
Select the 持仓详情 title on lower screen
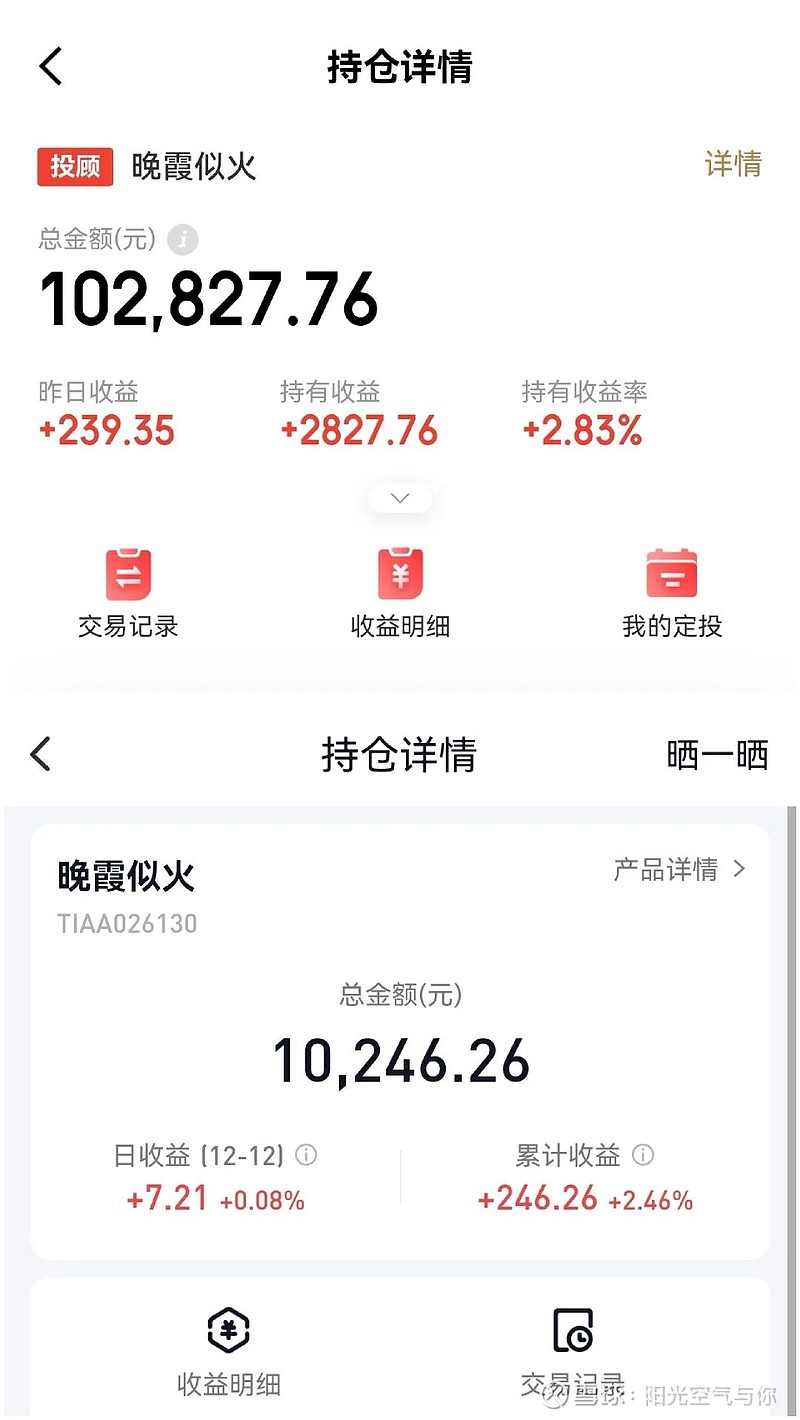click(399, 755)
